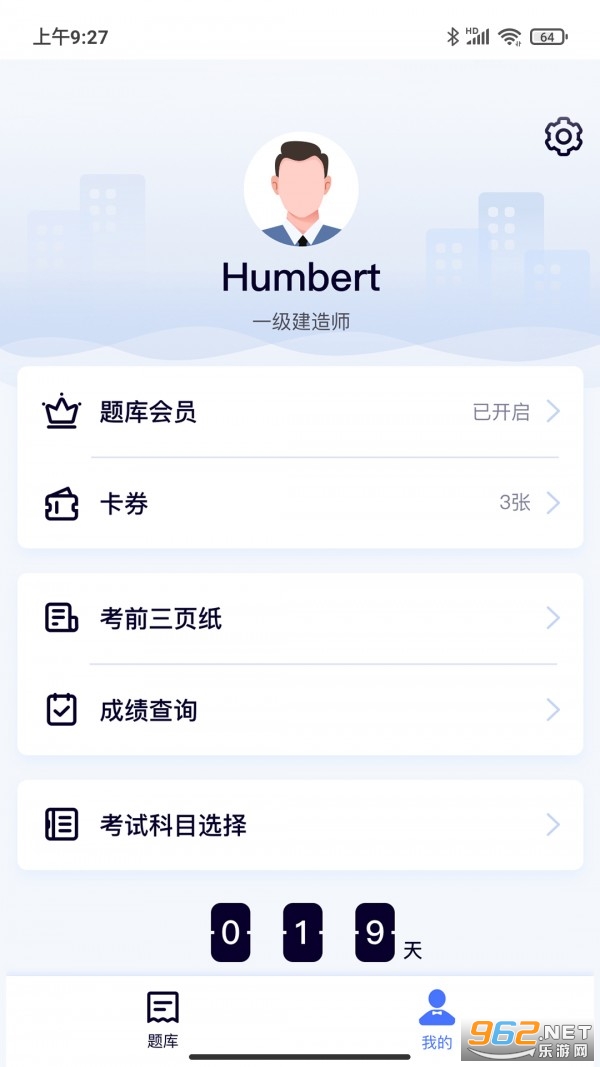This screenshot has height=1067, width=600.
Task: Tap the Humbert profile avatar
Action: click(x=301, y=190)
